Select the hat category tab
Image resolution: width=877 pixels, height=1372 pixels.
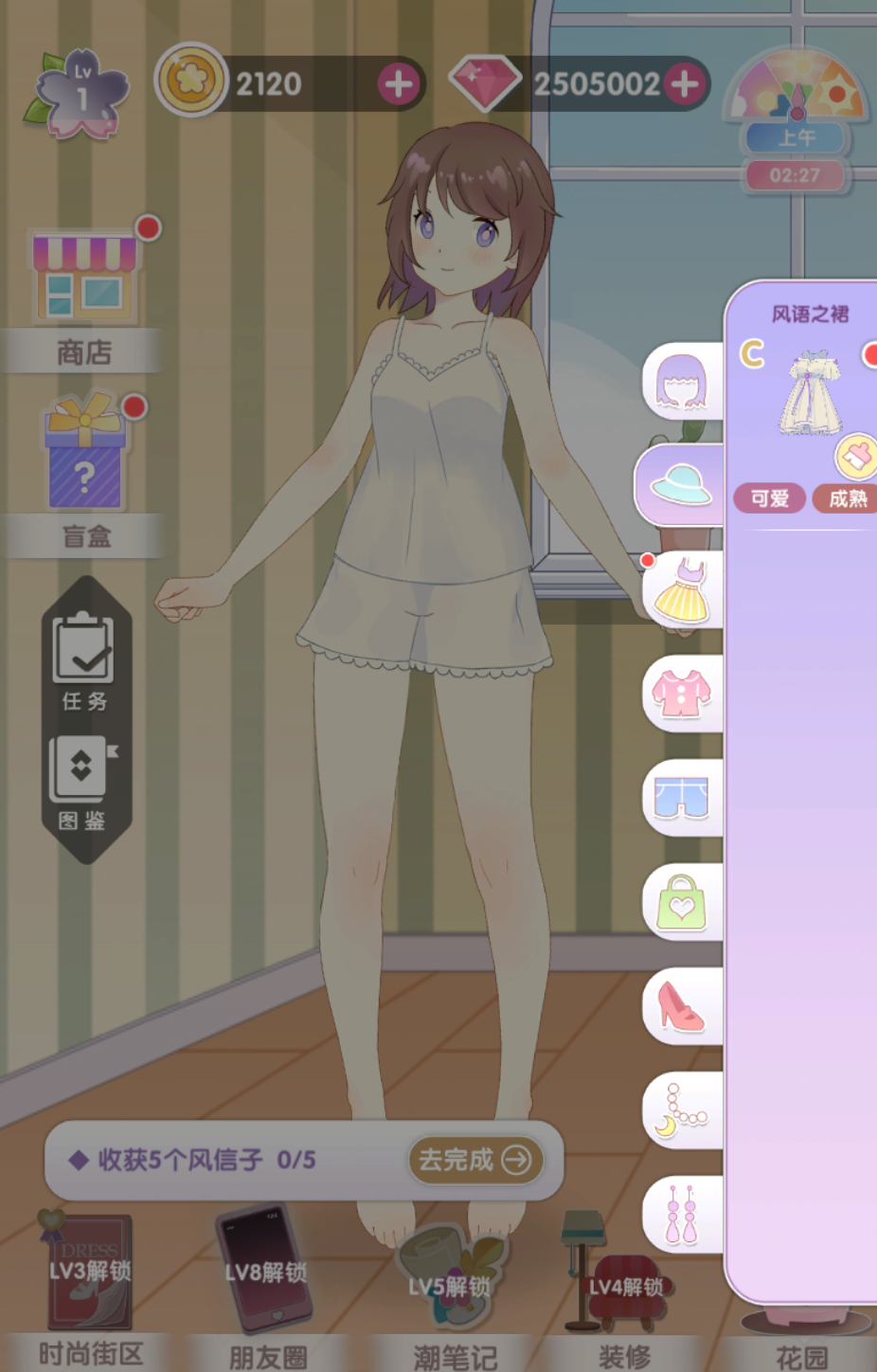point(680,485)
